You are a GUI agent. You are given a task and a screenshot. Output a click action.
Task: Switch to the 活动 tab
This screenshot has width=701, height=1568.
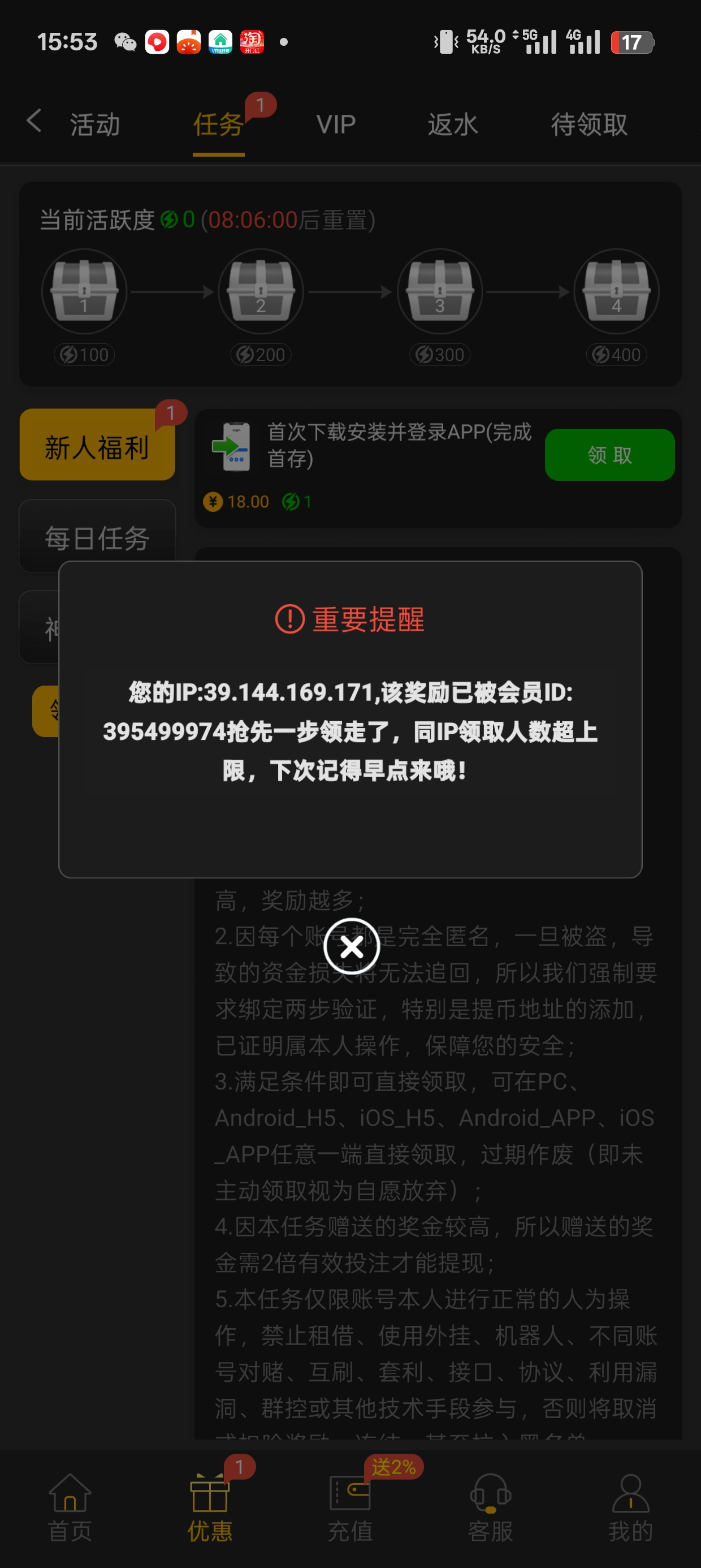[95, 124]
